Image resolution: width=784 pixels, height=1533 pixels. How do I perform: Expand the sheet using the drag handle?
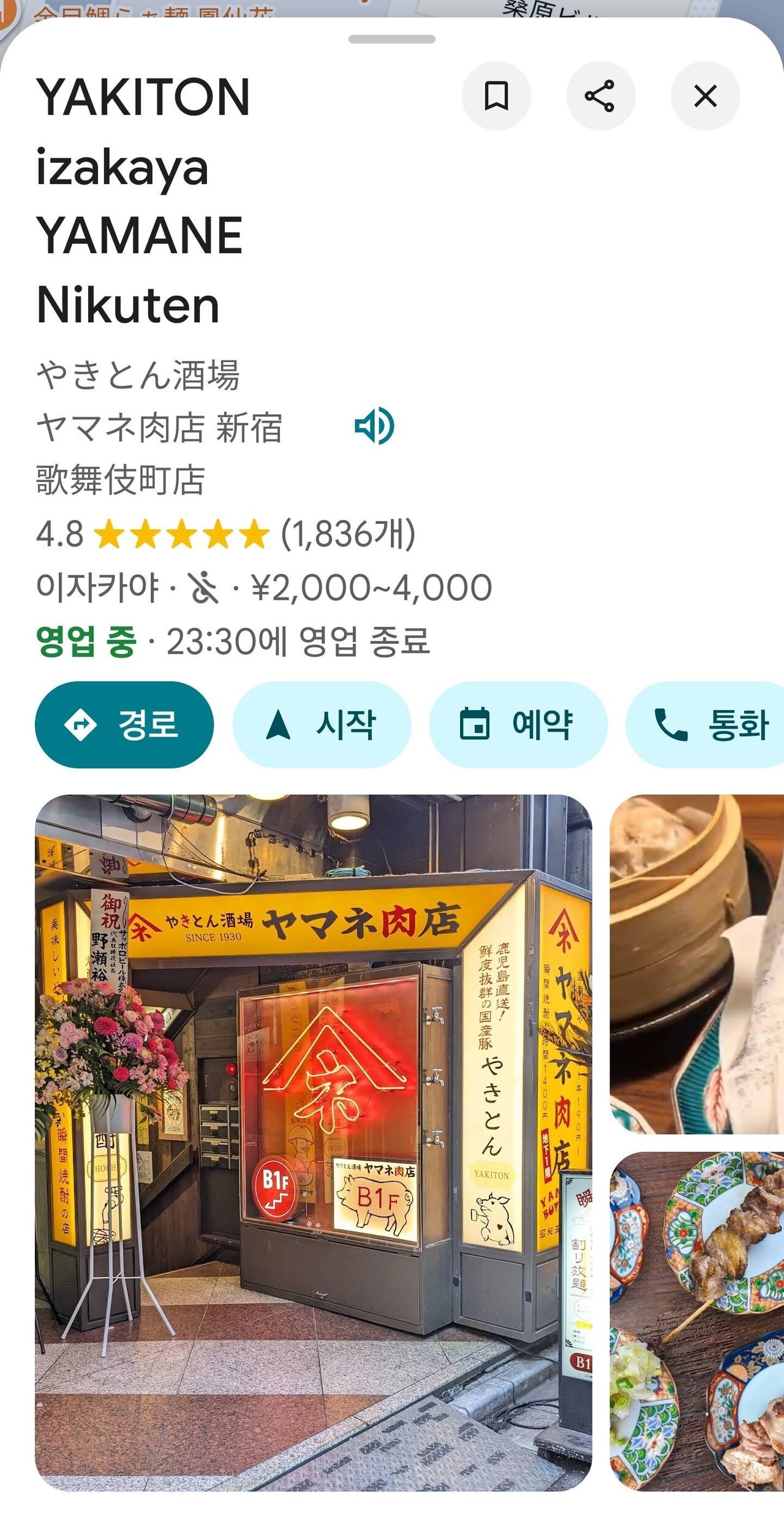click(391, 38)
